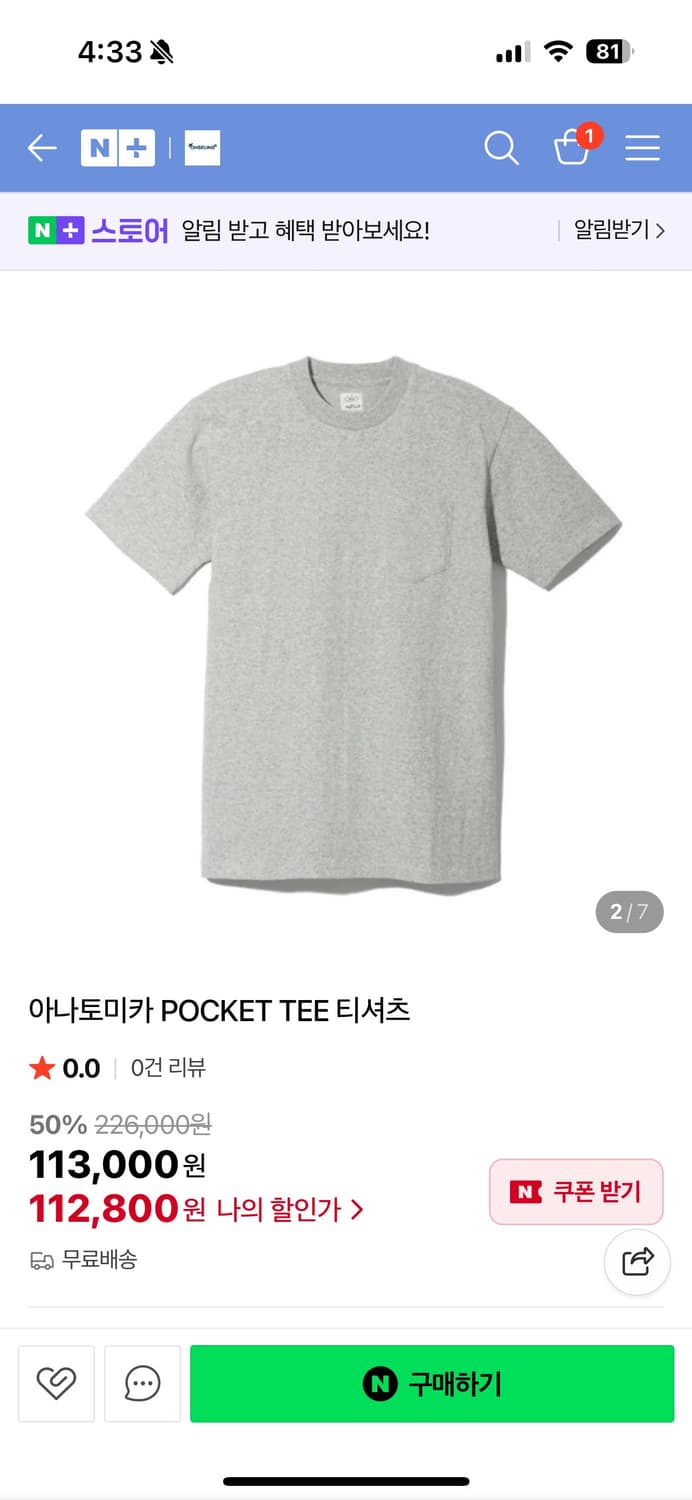The image size is (692, 1500).
Task: Get the coupon via 쿠폰 받기
Action: point(576,1192)
